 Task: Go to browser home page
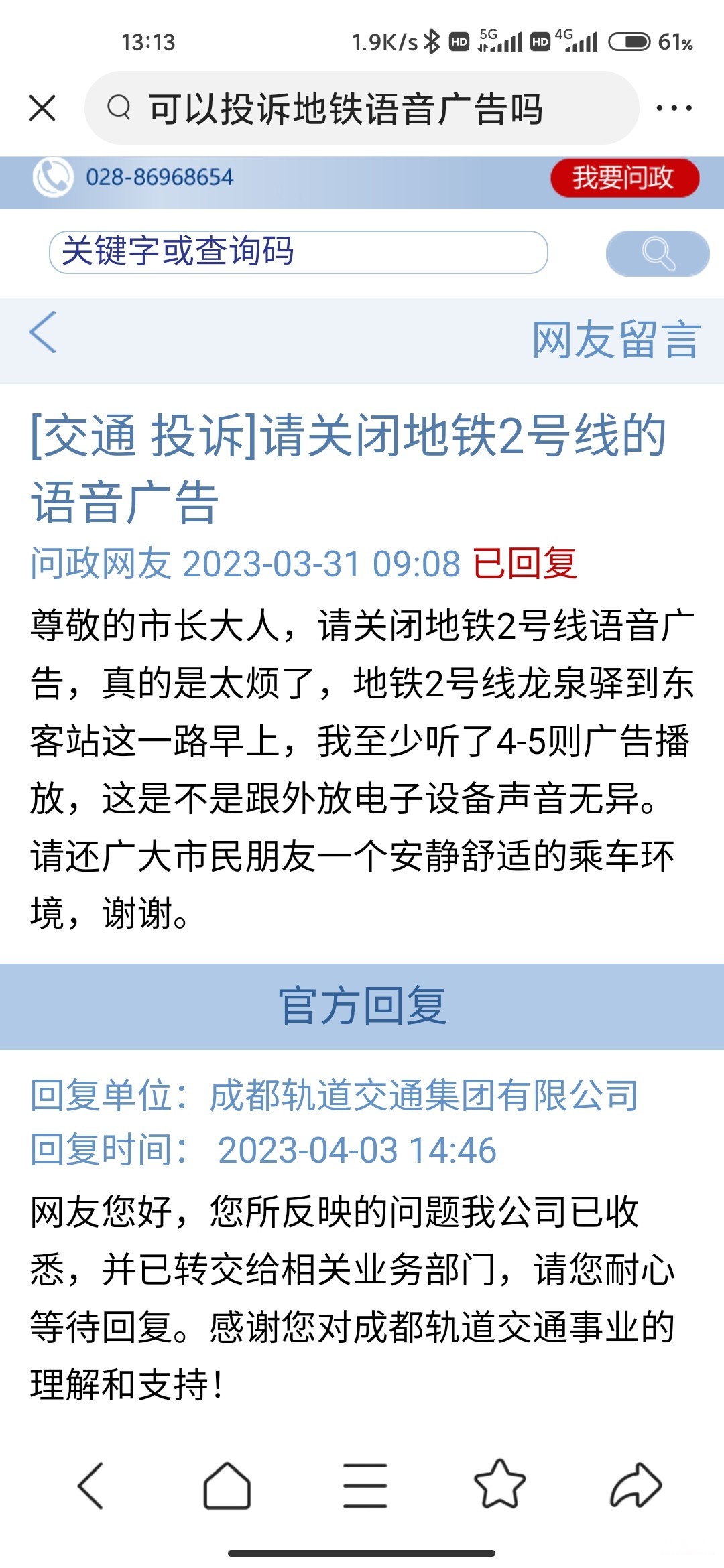click(227, 1486)
